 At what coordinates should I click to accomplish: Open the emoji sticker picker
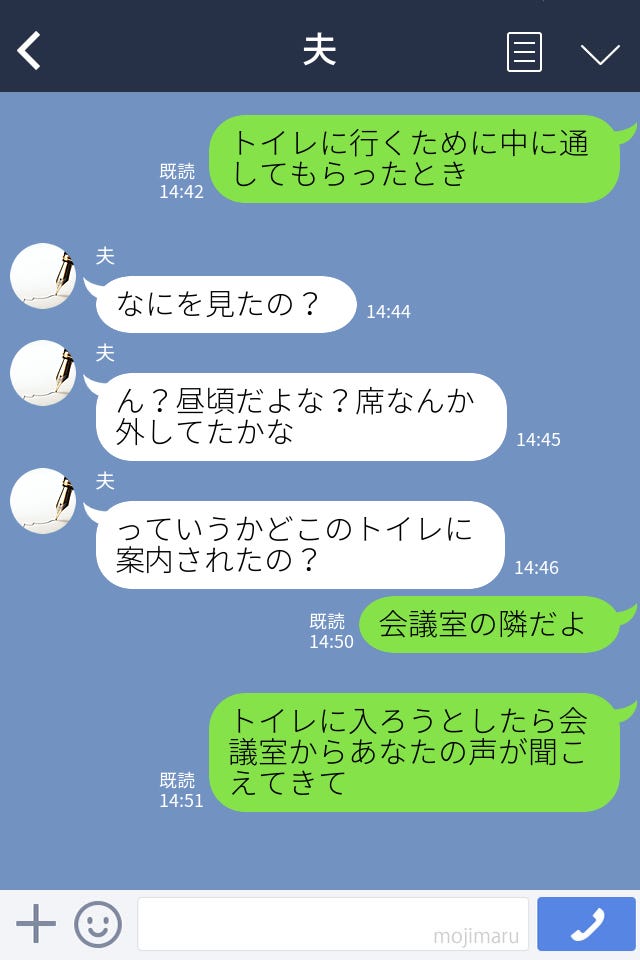click(x=98, y=924)
